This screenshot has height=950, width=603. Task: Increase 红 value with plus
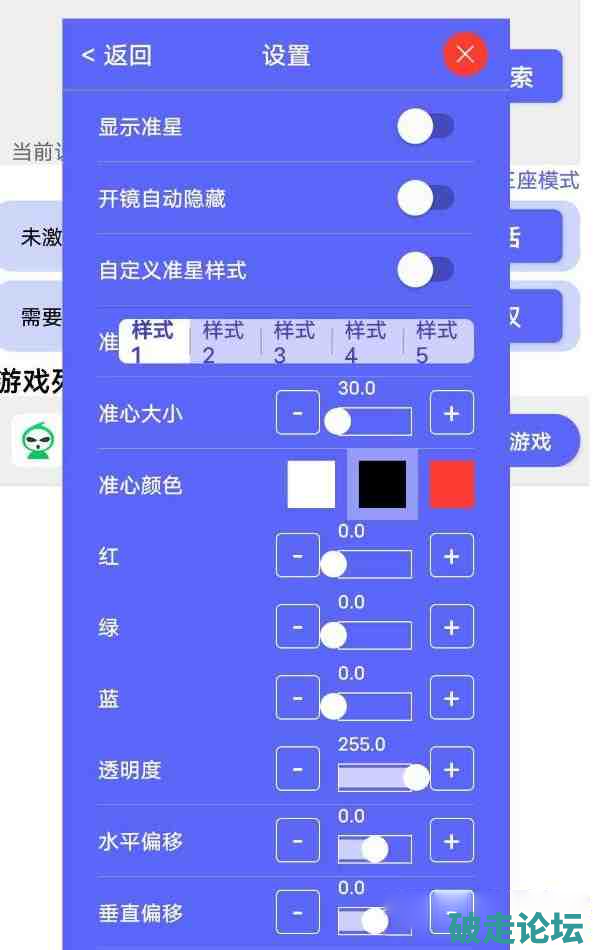pyautogui.click(x=451, y=556)
